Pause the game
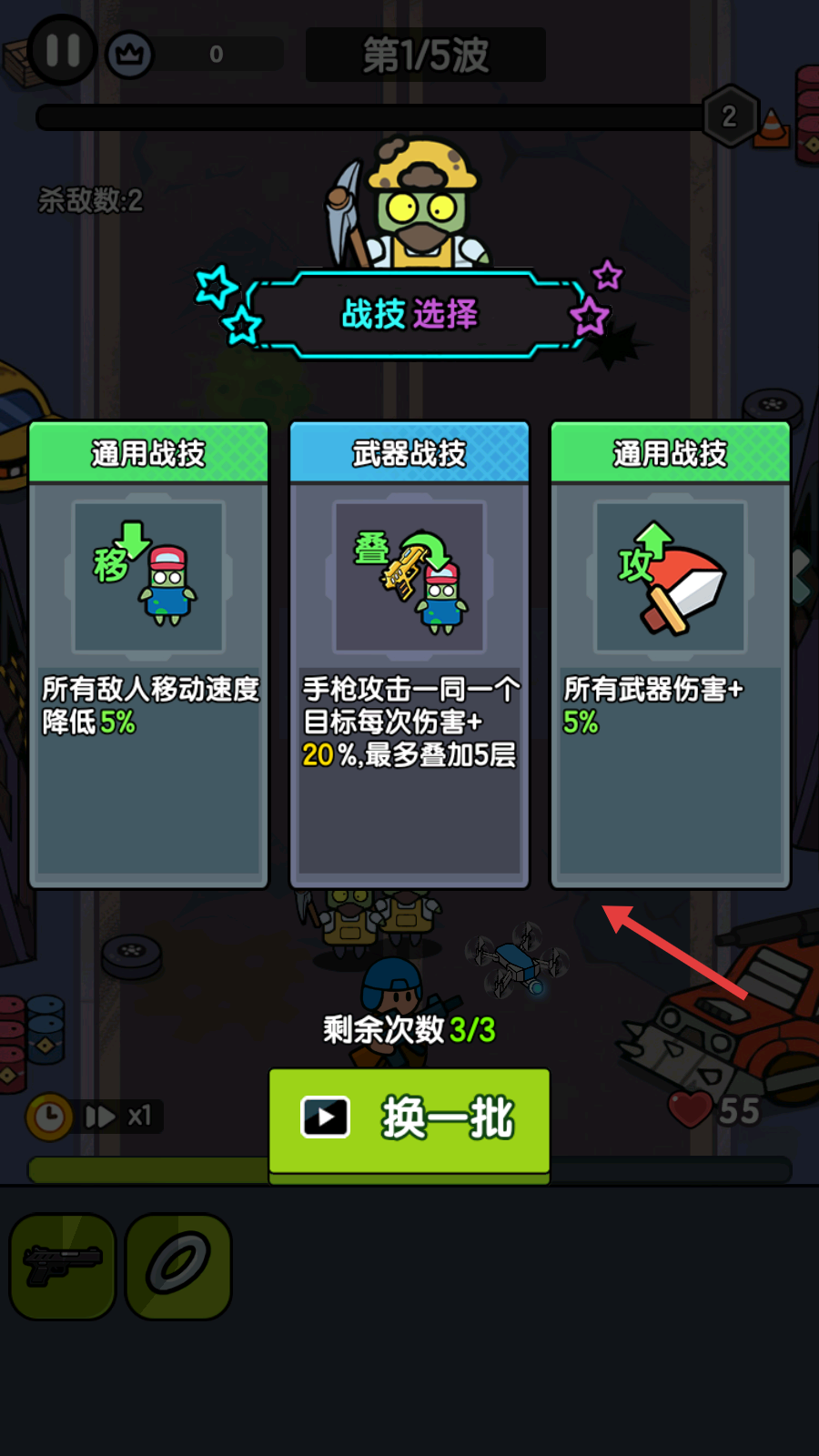Viewport: 819px width, 1456px height. (x=62, y=51)
